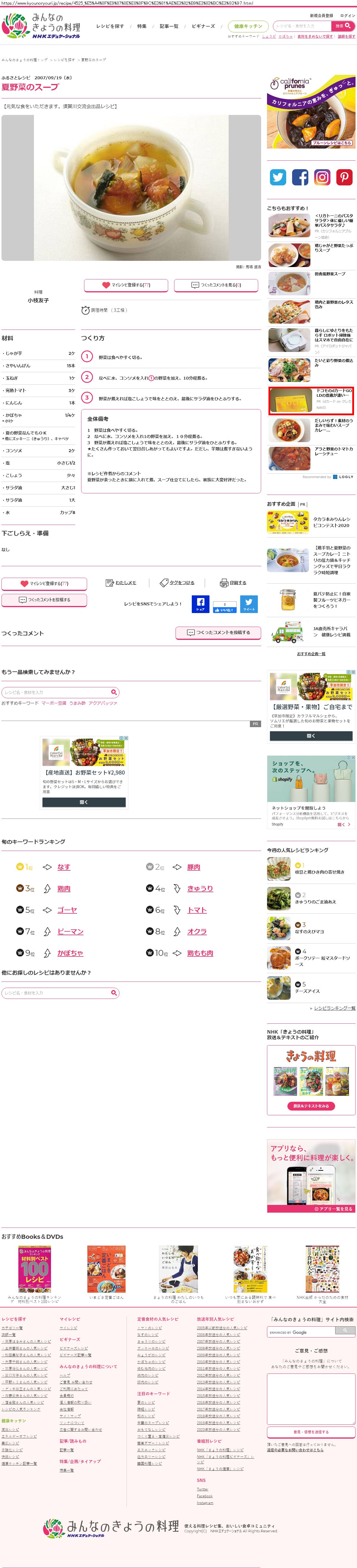Open the Instagram icon in sidebar
357x1568 pixels.
(322, 177)
